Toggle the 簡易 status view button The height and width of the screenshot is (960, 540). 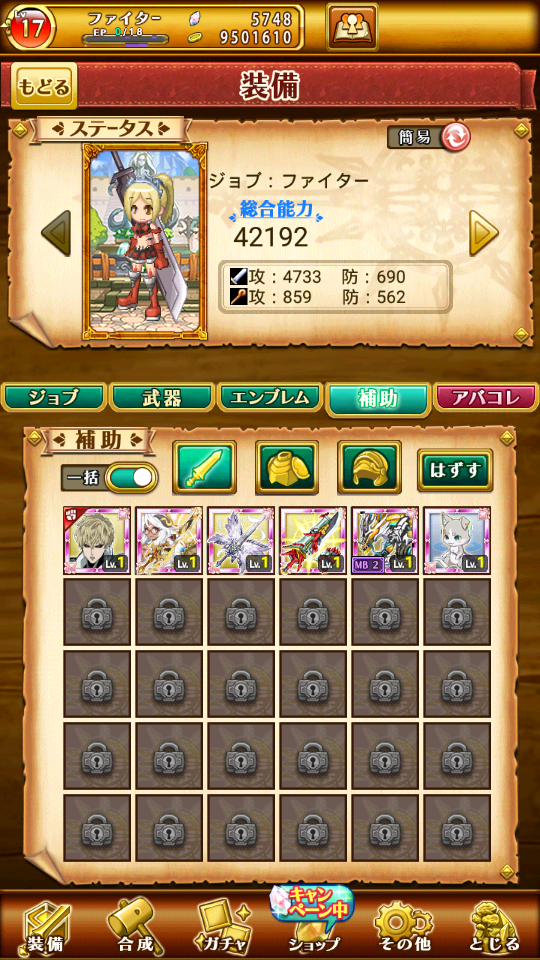click(429, 137)
